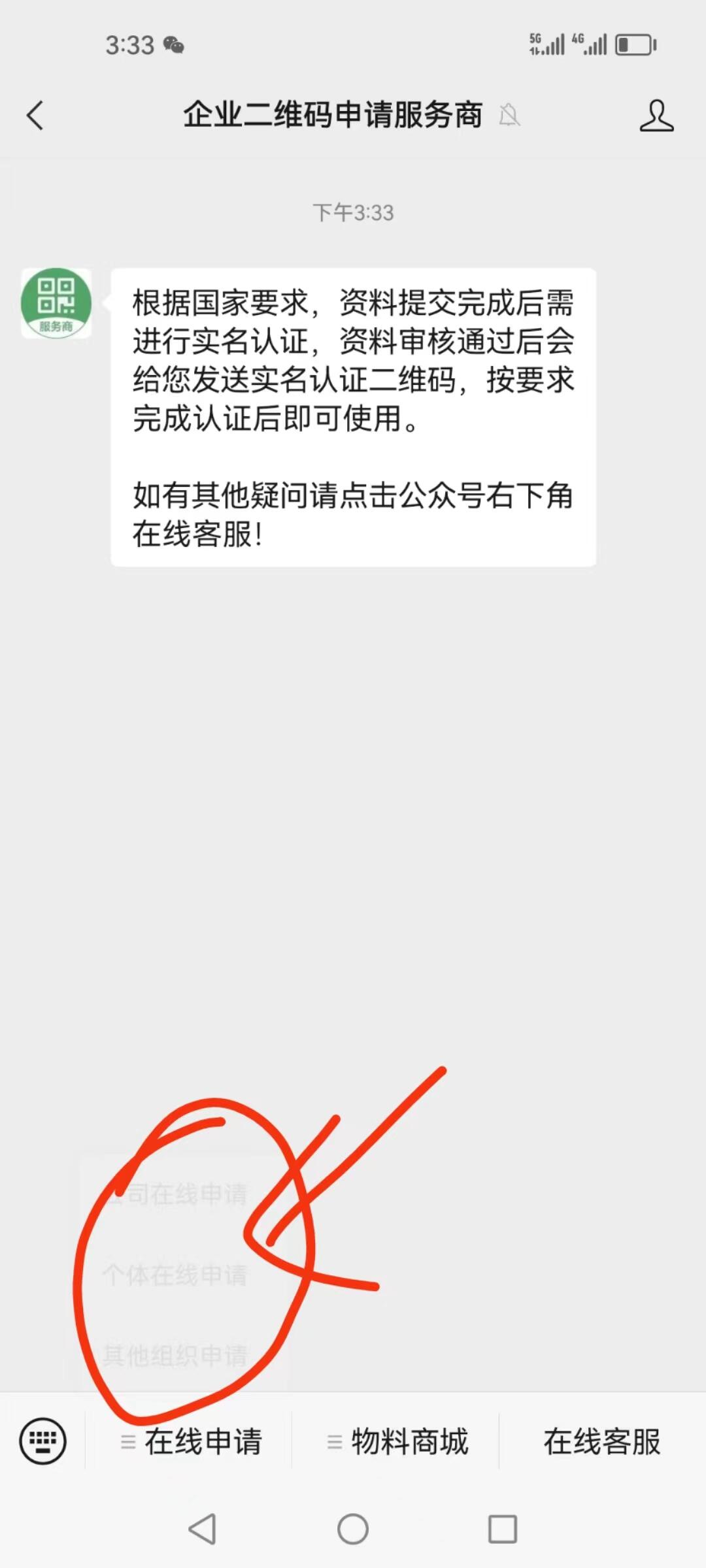Open the recent apps view
Viewport: 706px width, 1568px height.
tap(503, 1529)
